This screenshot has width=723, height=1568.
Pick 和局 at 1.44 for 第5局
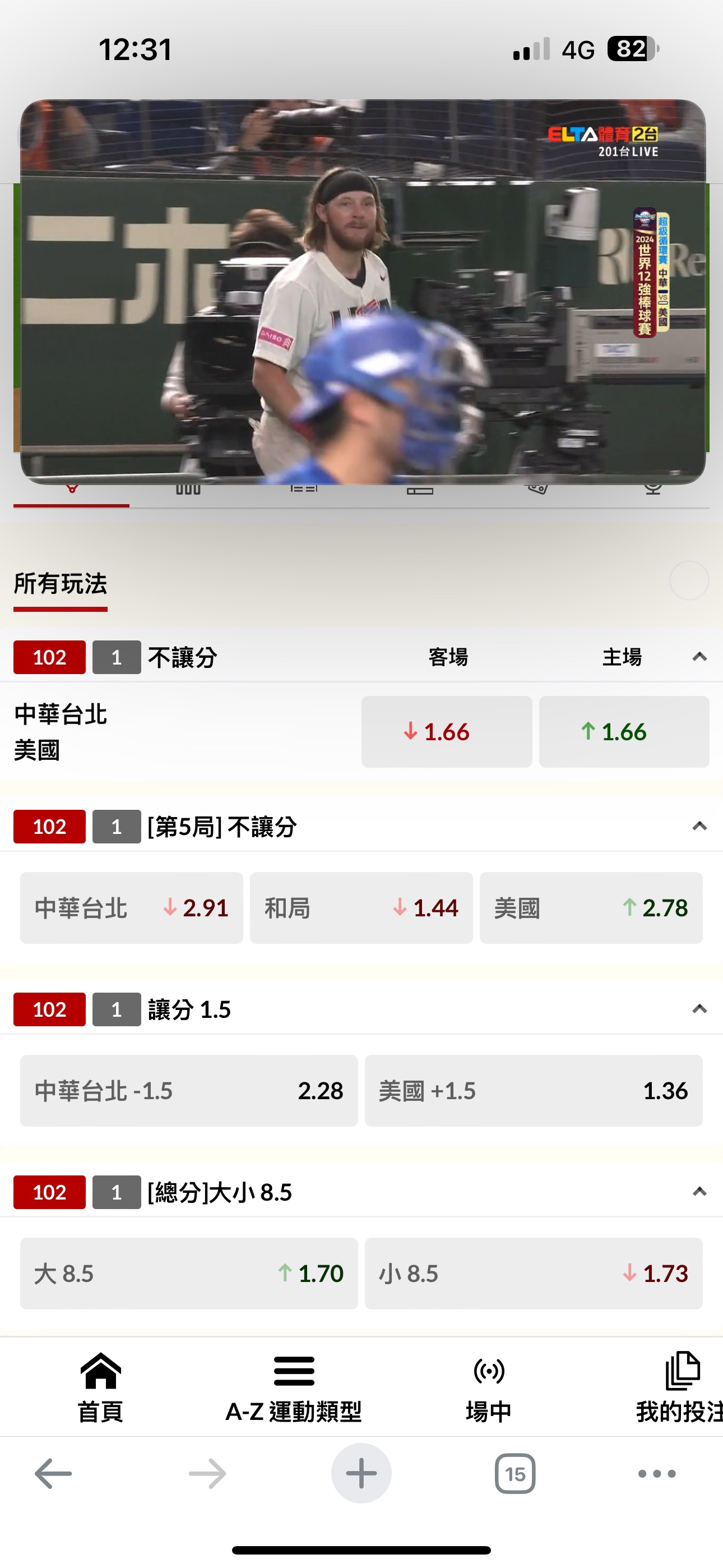click(x=361, y=907)
